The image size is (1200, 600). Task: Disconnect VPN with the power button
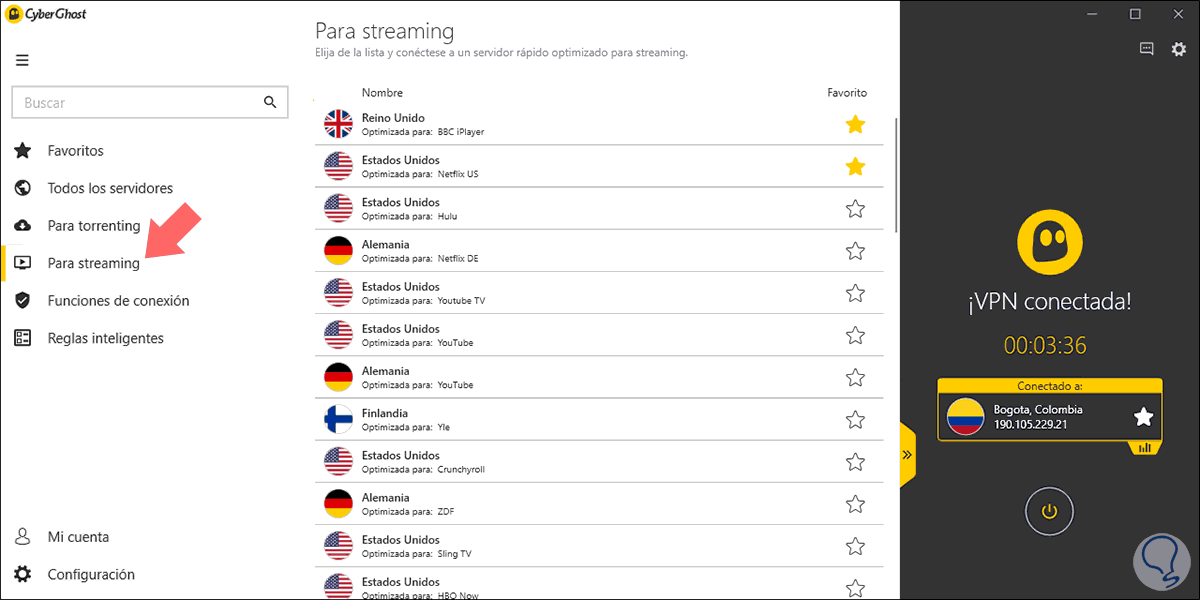tap(1049, 512)
